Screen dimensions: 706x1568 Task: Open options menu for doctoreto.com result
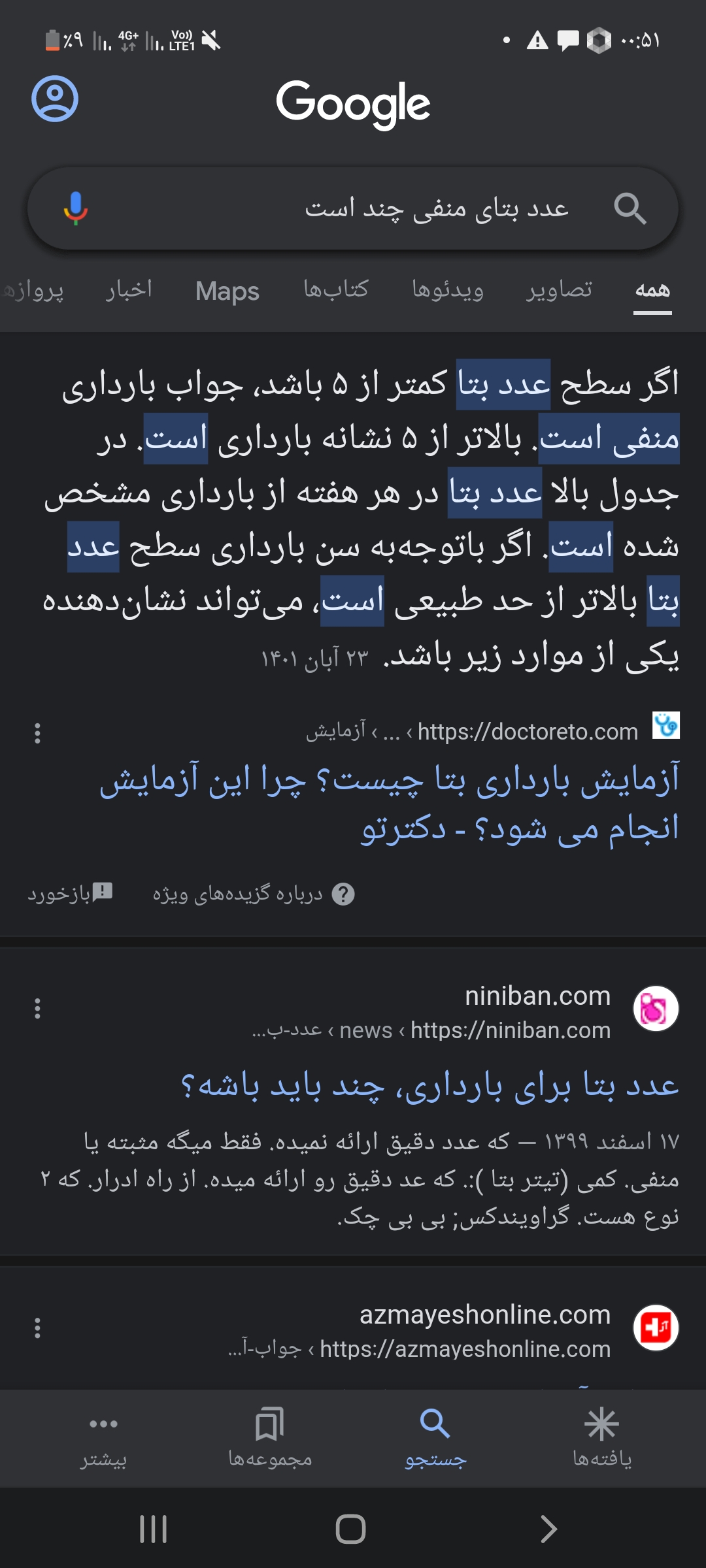coord(37,733)
